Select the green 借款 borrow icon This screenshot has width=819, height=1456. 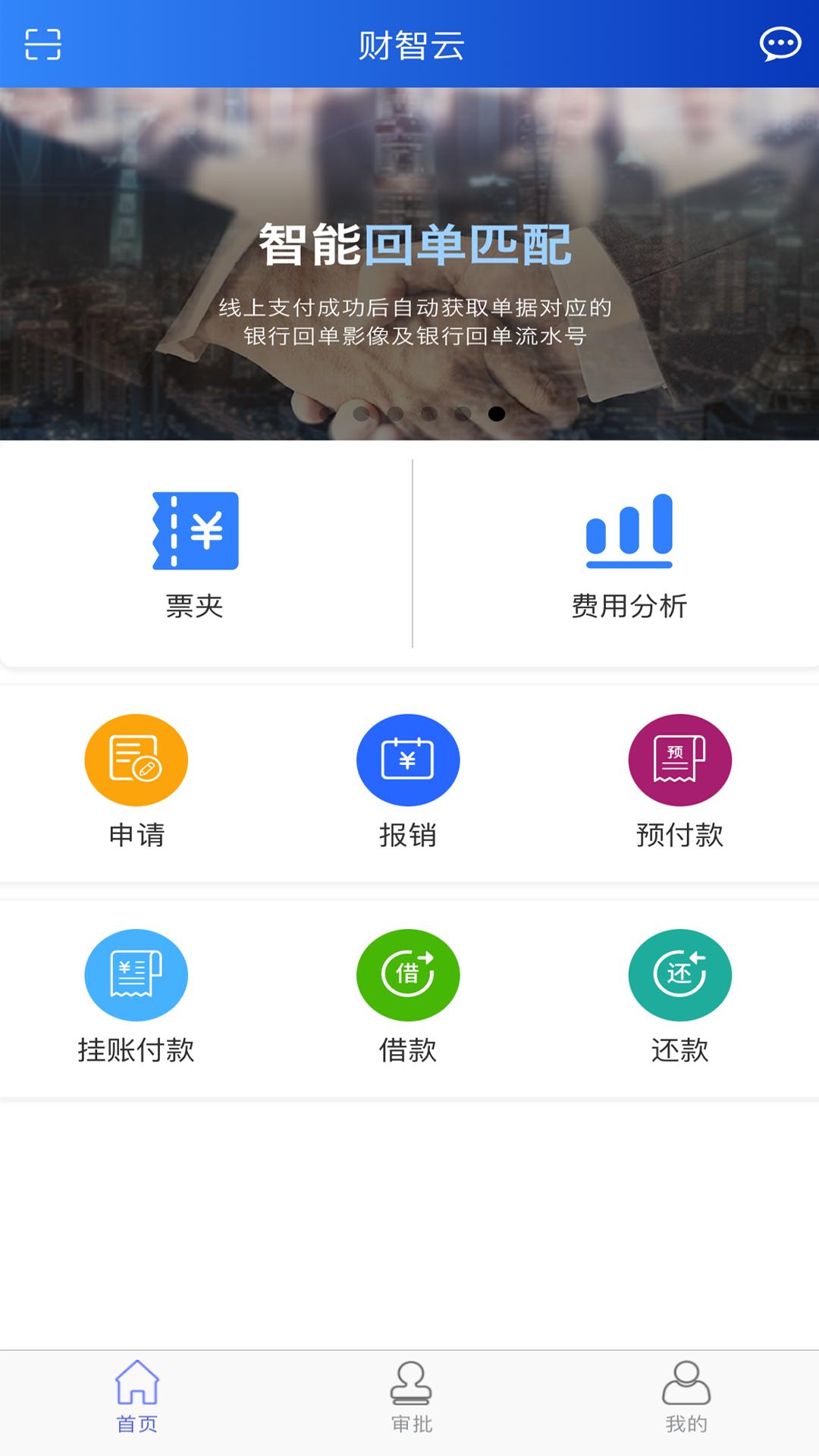[x=408, y=975]
